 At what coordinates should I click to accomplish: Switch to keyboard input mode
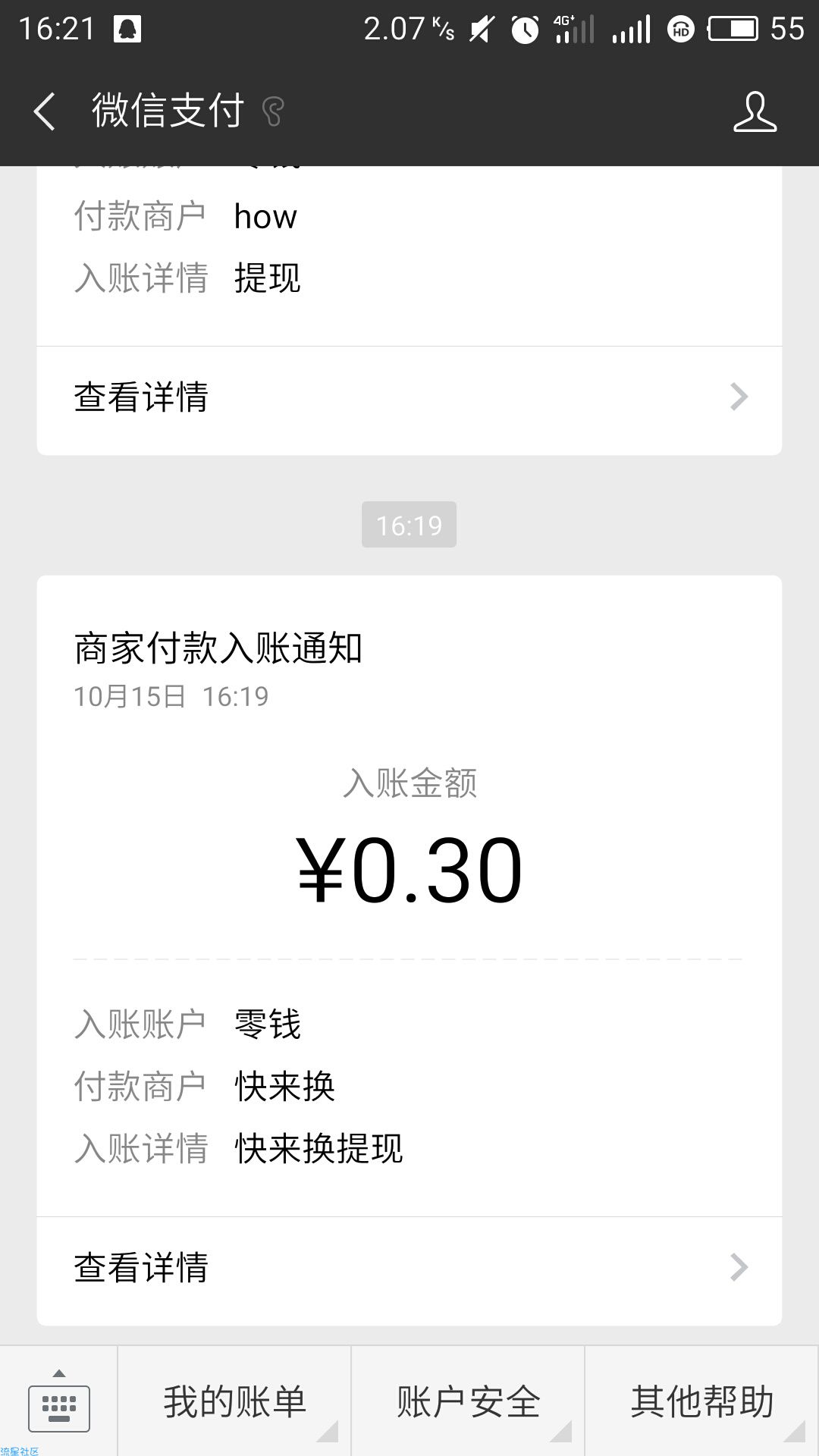pyautogui.click(x=59, y=1401)
